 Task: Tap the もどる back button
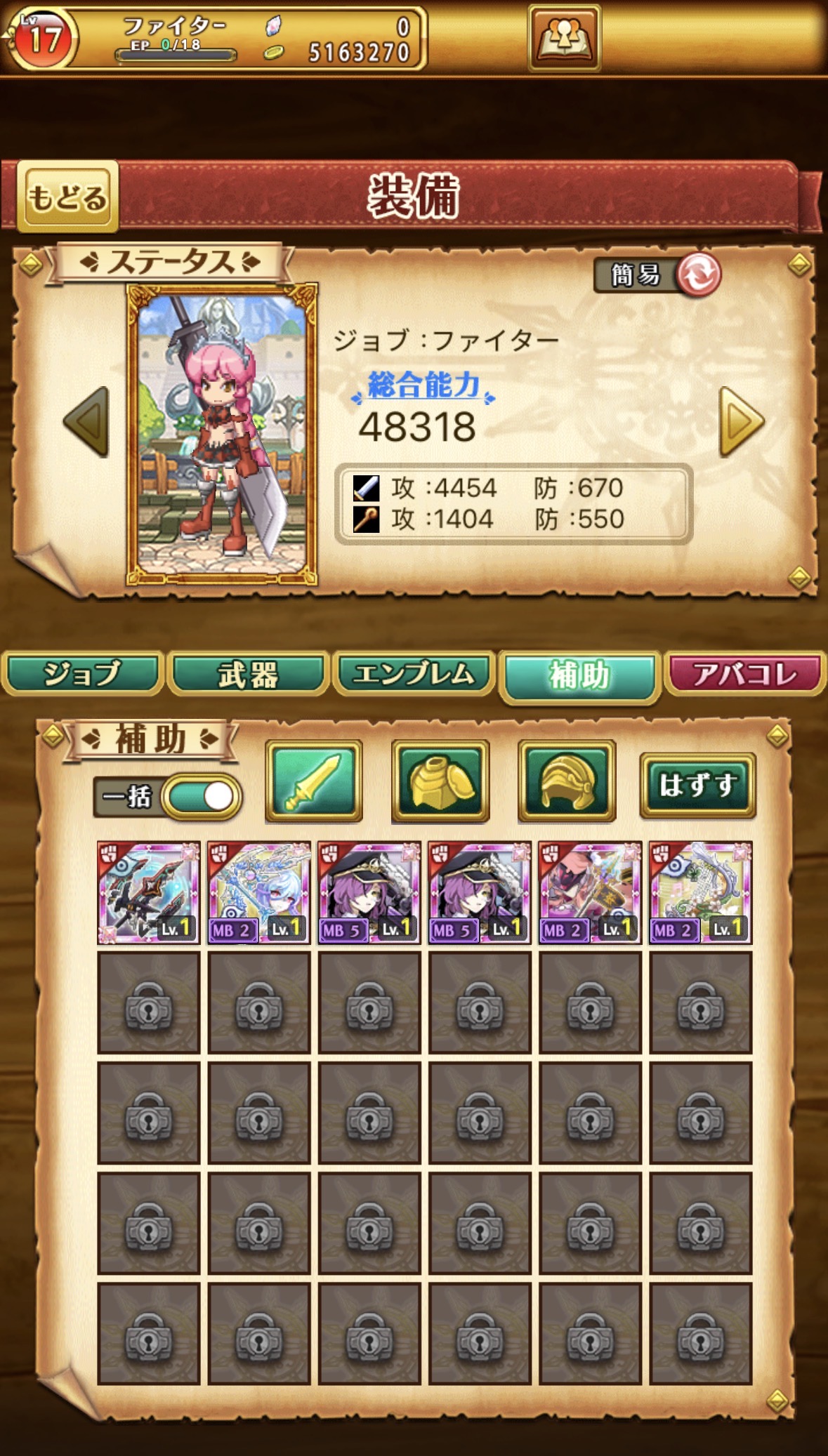click(x=67, y=197)
